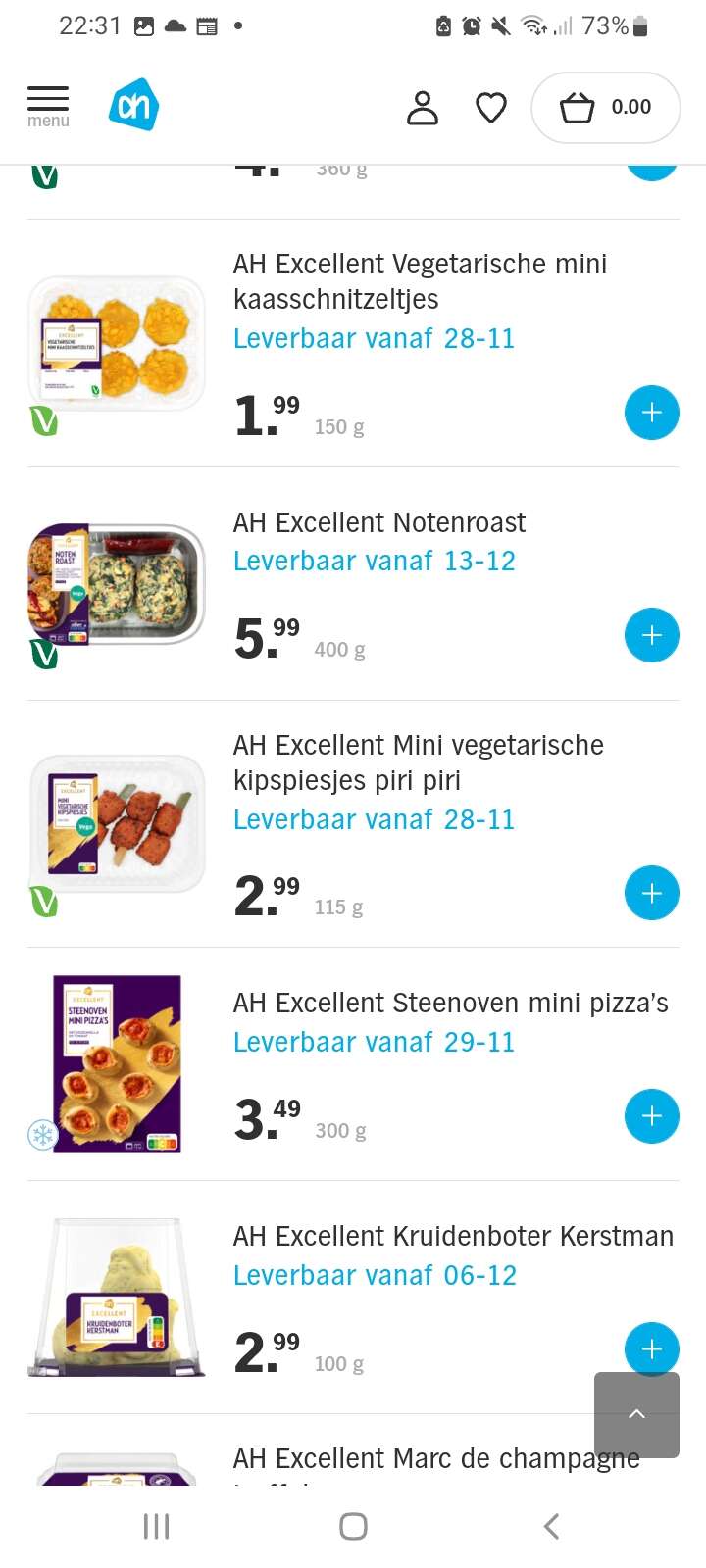
Task: Open the shopping basket showing 0.00
Action: tap(605, 108)
